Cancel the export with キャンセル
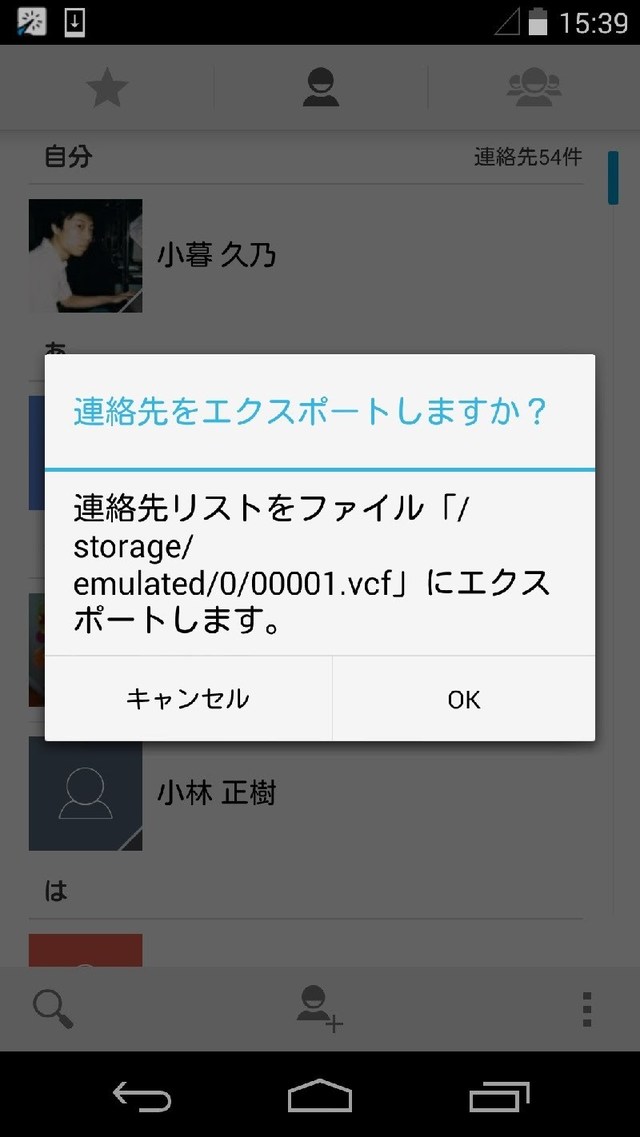 coord(188,699)
